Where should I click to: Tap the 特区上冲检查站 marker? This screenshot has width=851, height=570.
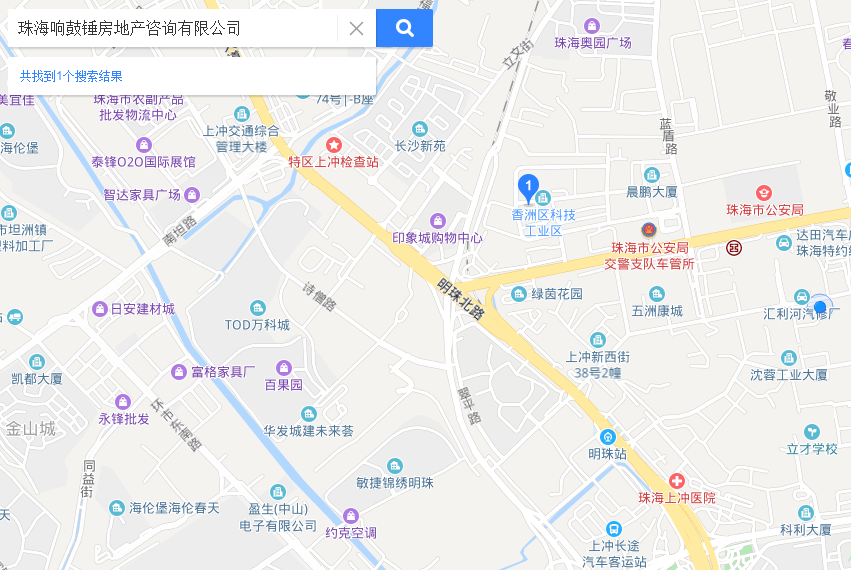[333, 145]
